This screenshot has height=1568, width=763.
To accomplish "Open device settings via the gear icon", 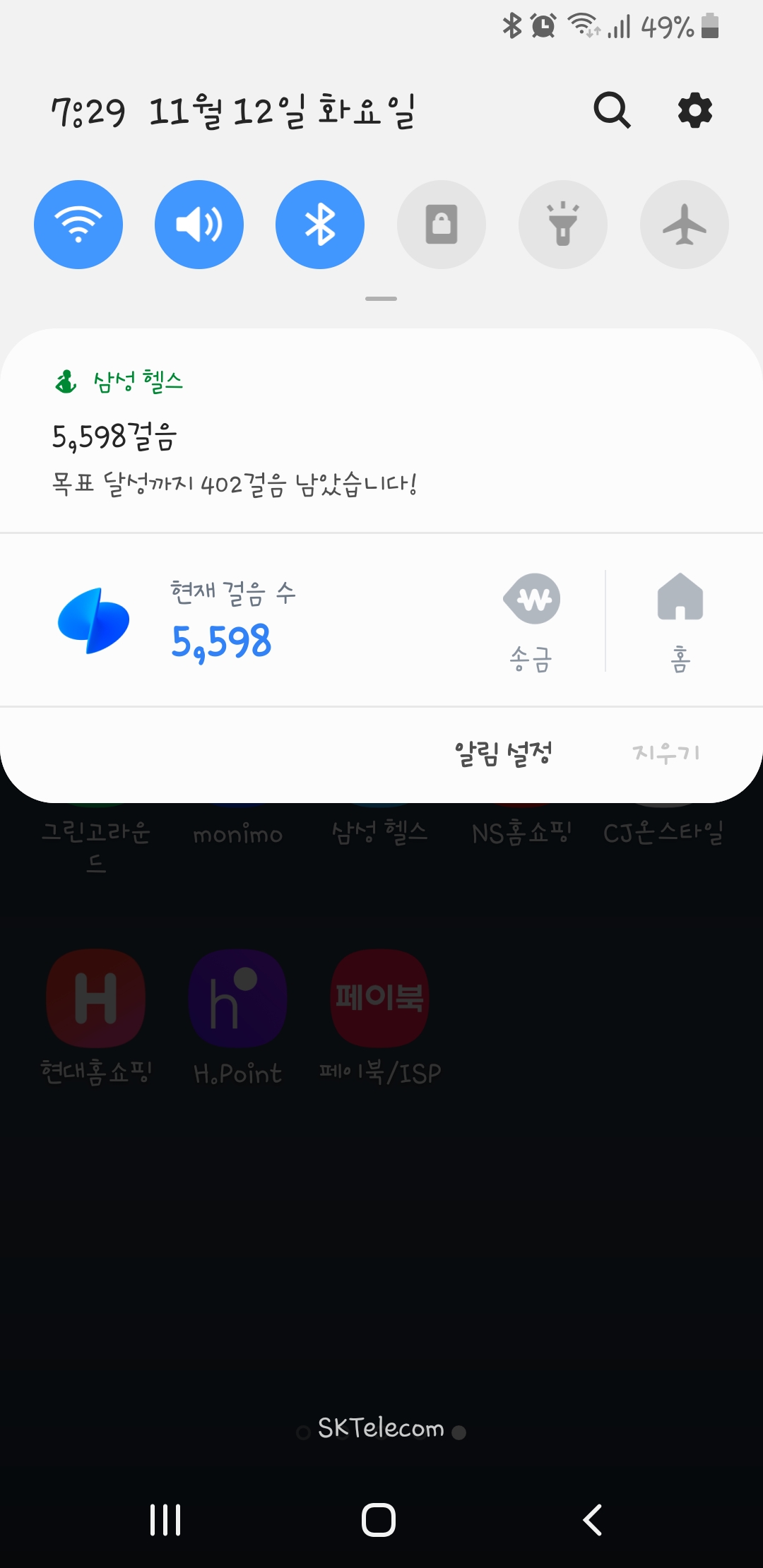I will (695, 110).
